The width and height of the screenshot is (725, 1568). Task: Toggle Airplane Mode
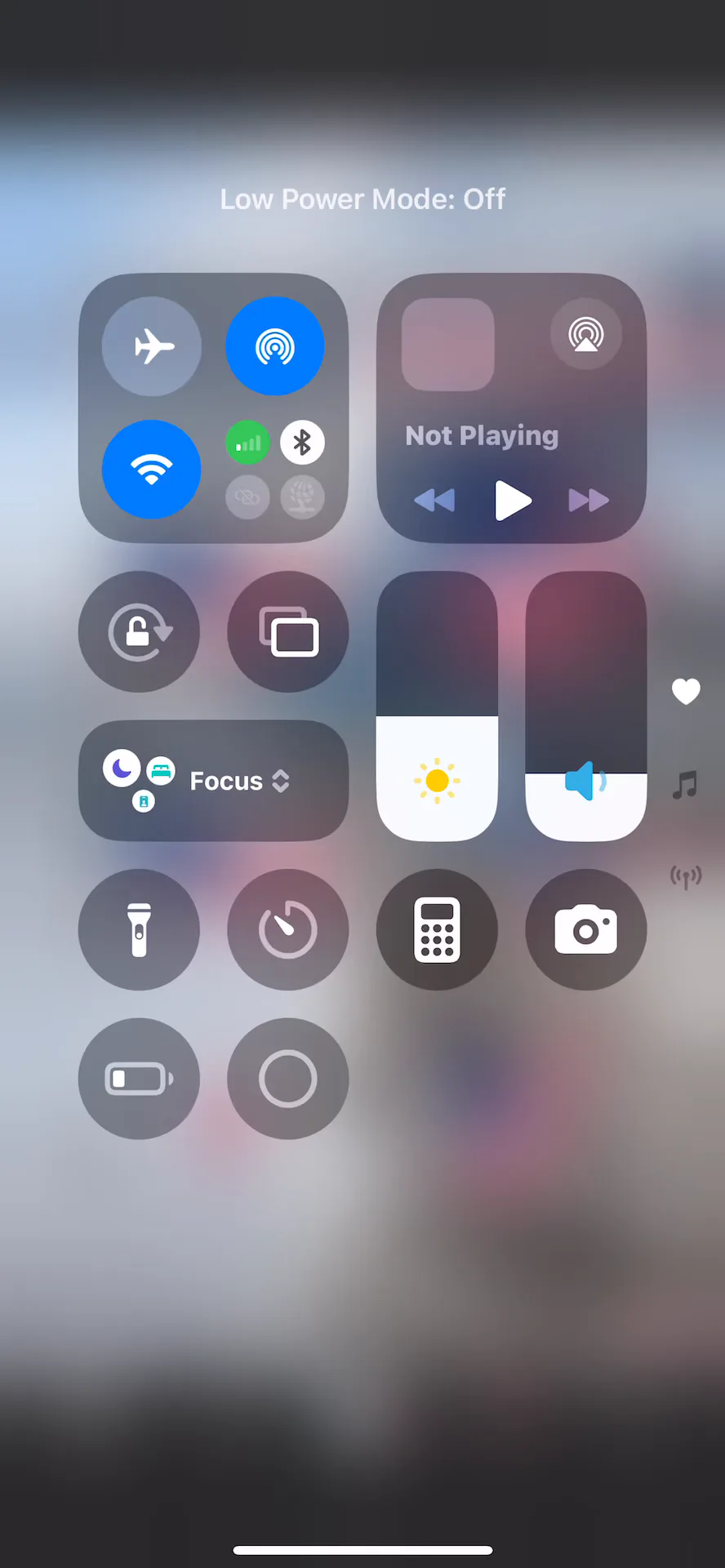tap(152, 346)
